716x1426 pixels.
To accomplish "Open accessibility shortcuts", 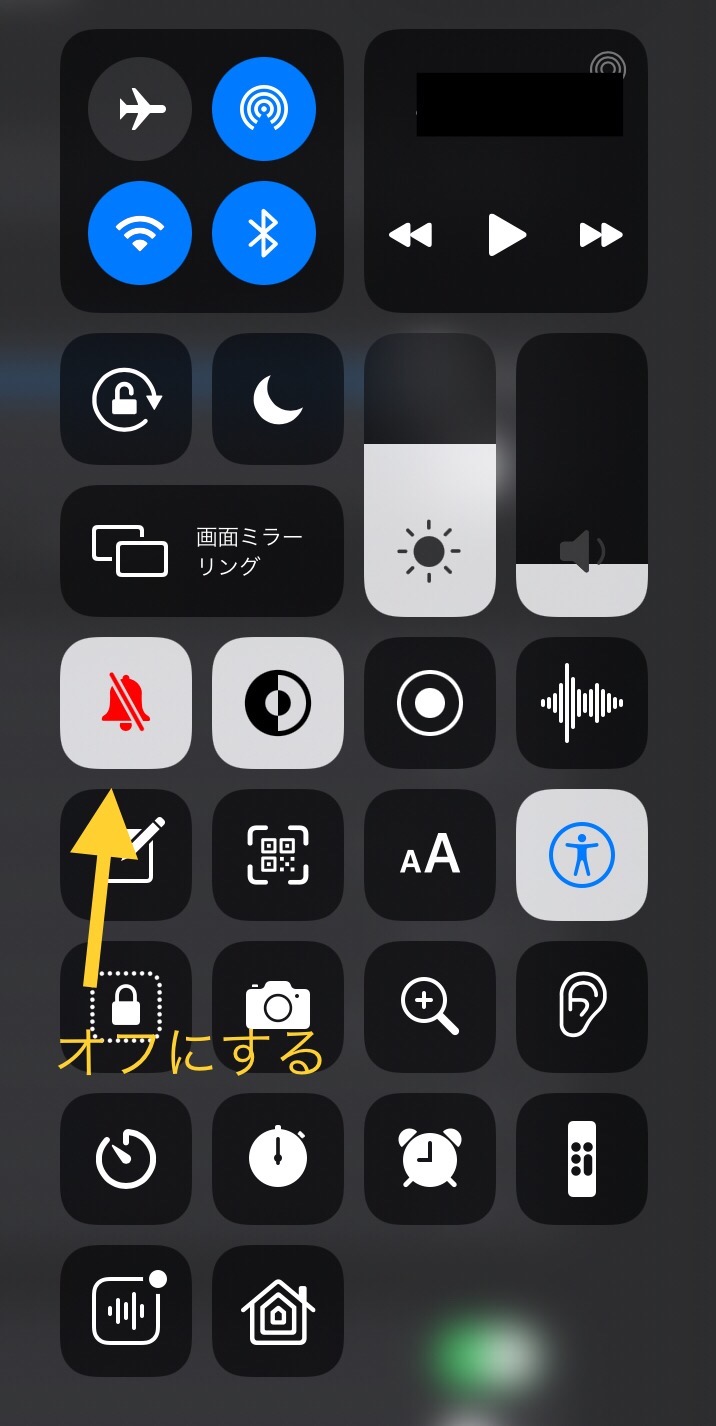I will coord(582,855).
